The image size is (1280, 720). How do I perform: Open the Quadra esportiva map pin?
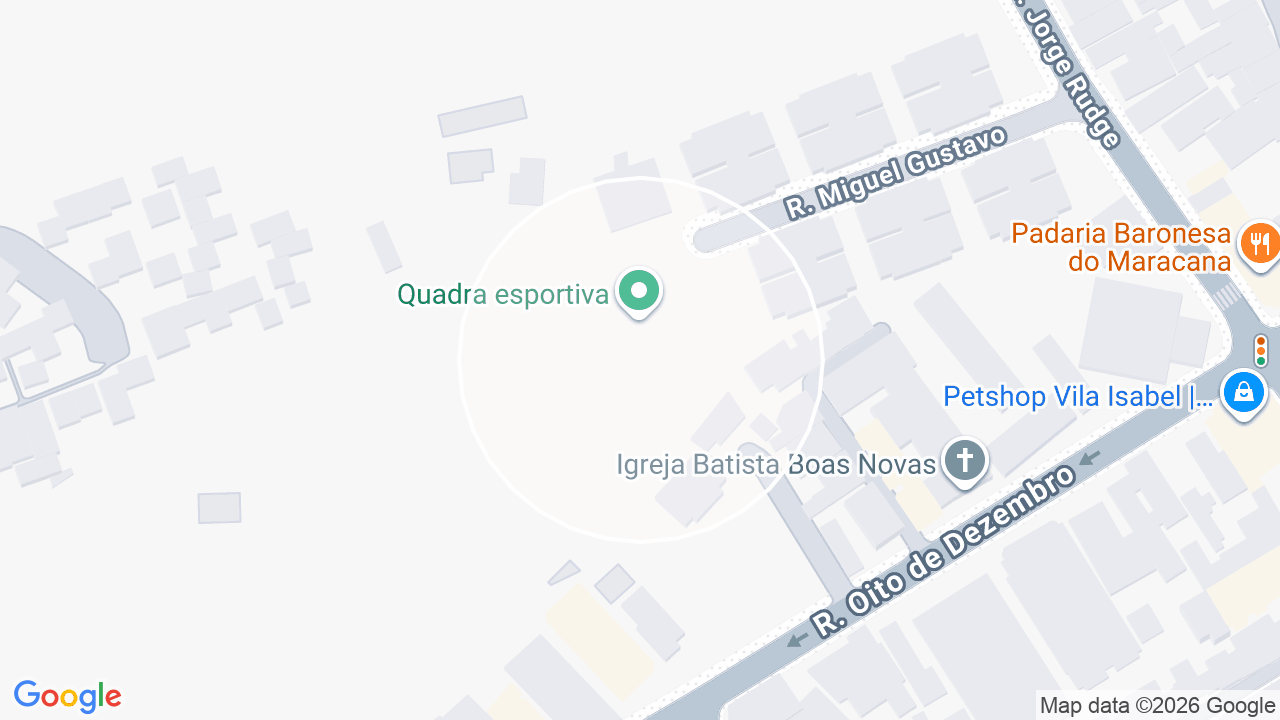click(639, 292)
